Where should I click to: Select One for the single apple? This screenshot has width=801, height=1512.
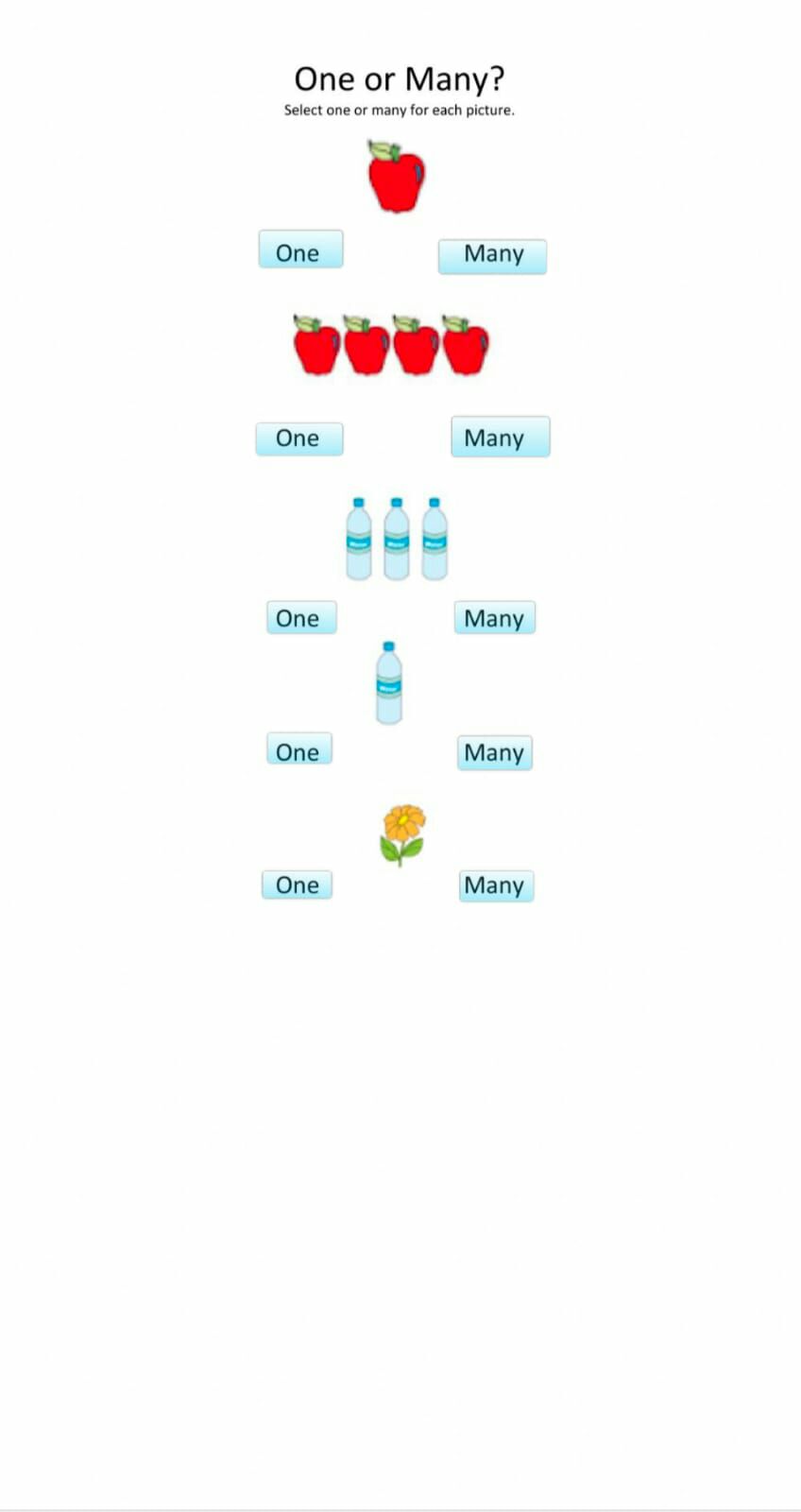(x=300, y=250)
